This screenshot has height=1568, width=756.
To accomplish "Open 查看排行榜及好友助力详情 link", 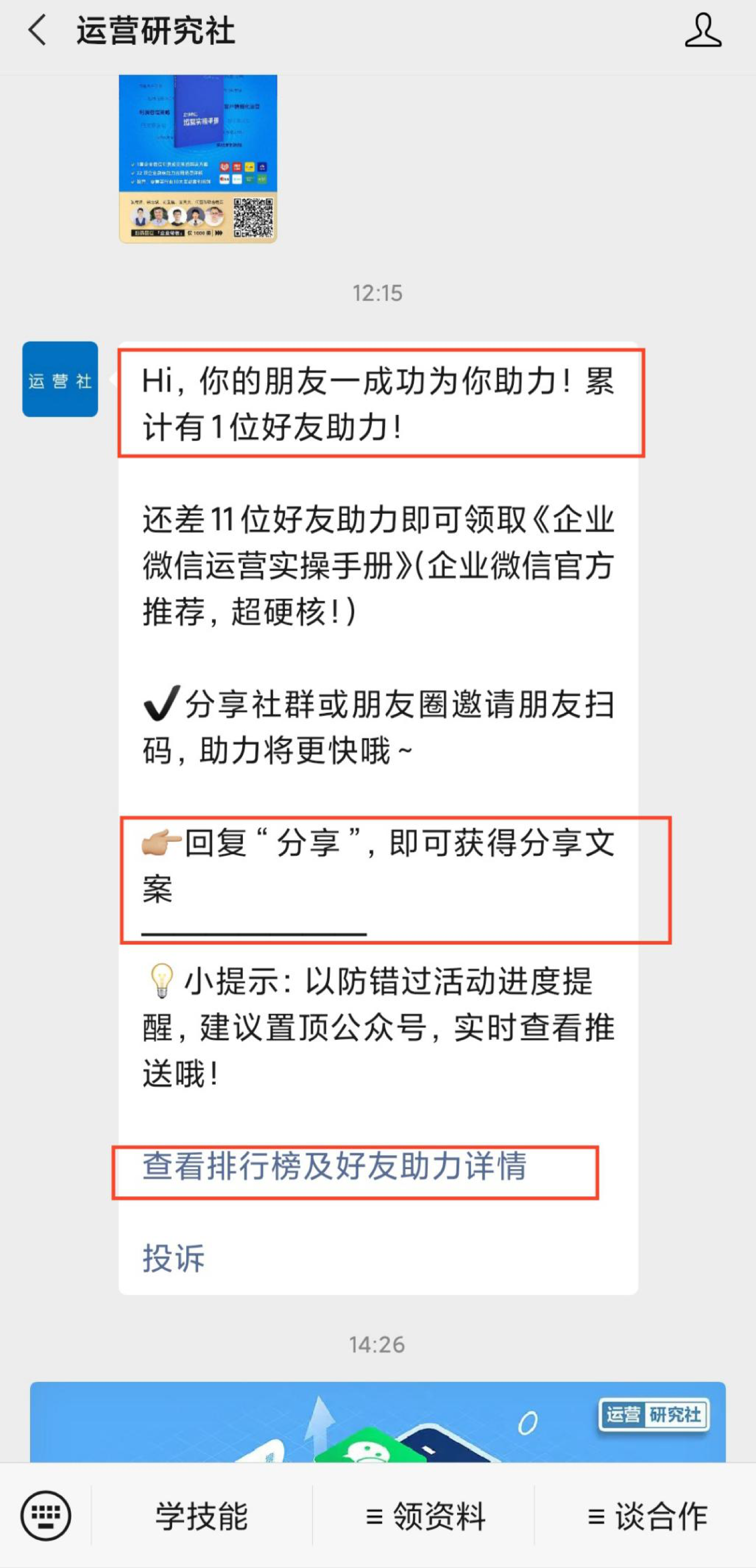I will 334,1165.
